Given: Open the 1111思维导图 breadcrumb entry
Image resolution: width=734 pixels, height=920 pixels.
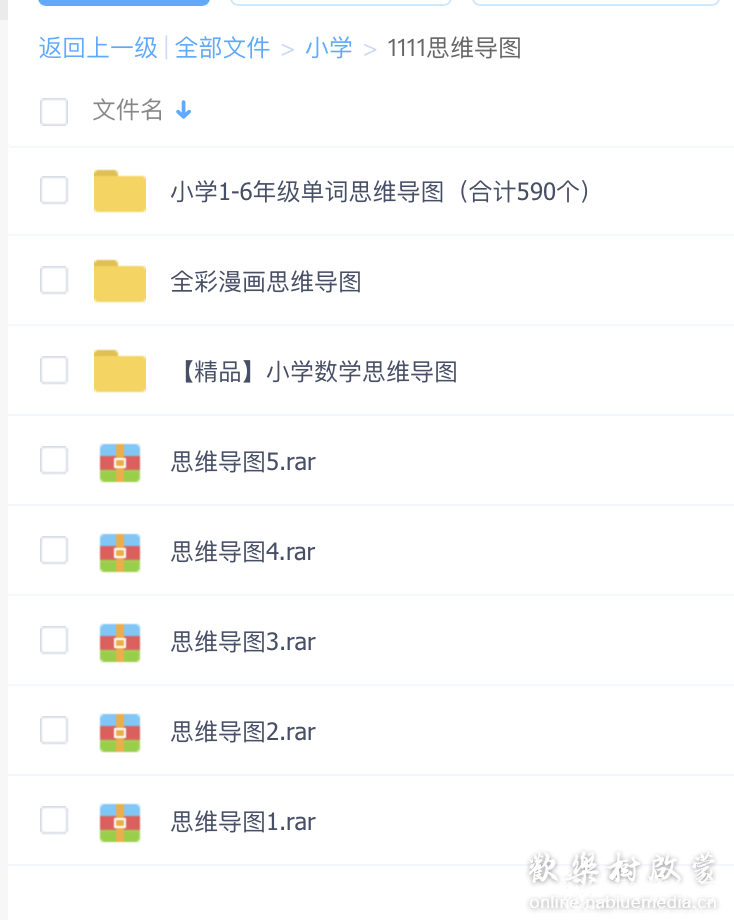Looking at the screenshot, I should [455, 47].
